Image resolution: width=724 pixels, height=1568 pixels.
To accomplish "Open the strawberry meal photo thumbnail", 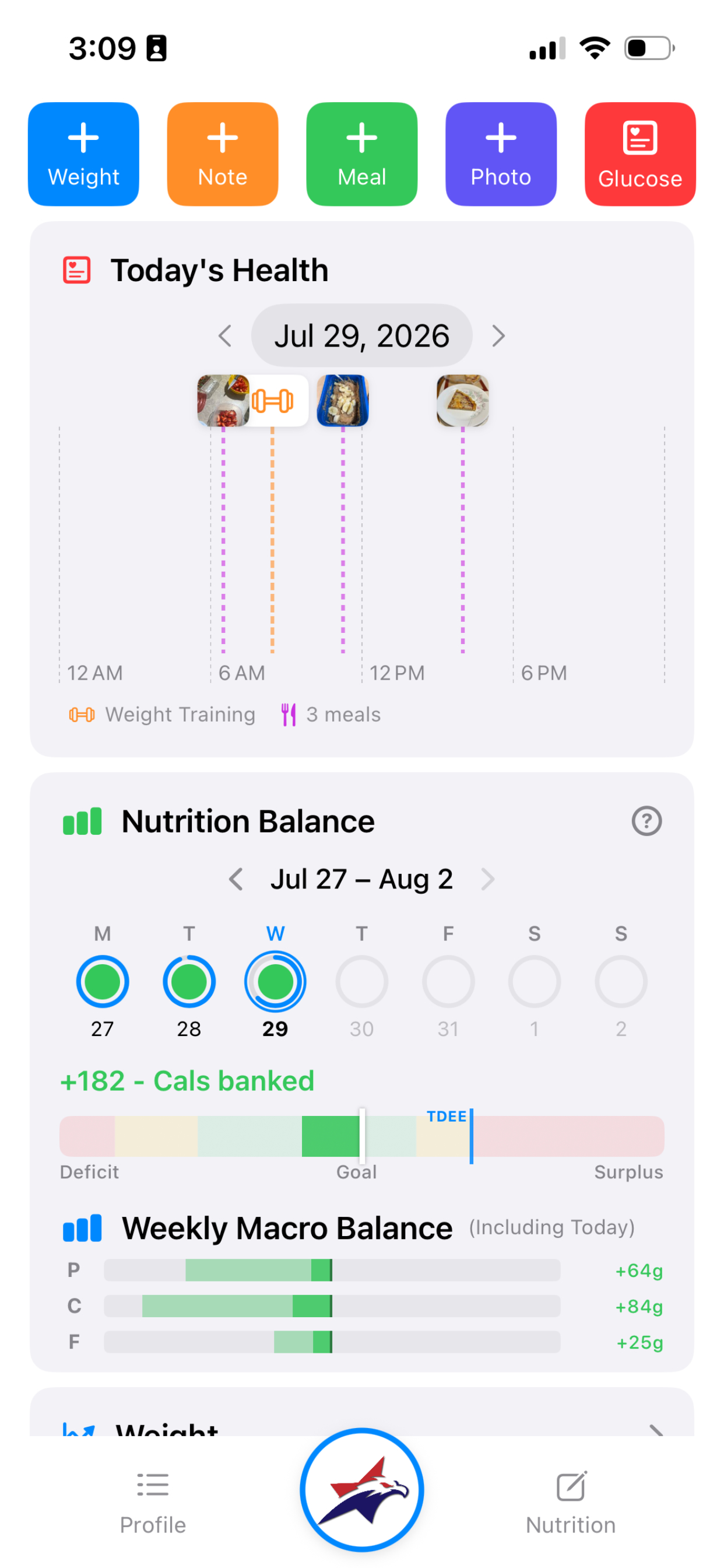I will (x=223, y=401).
